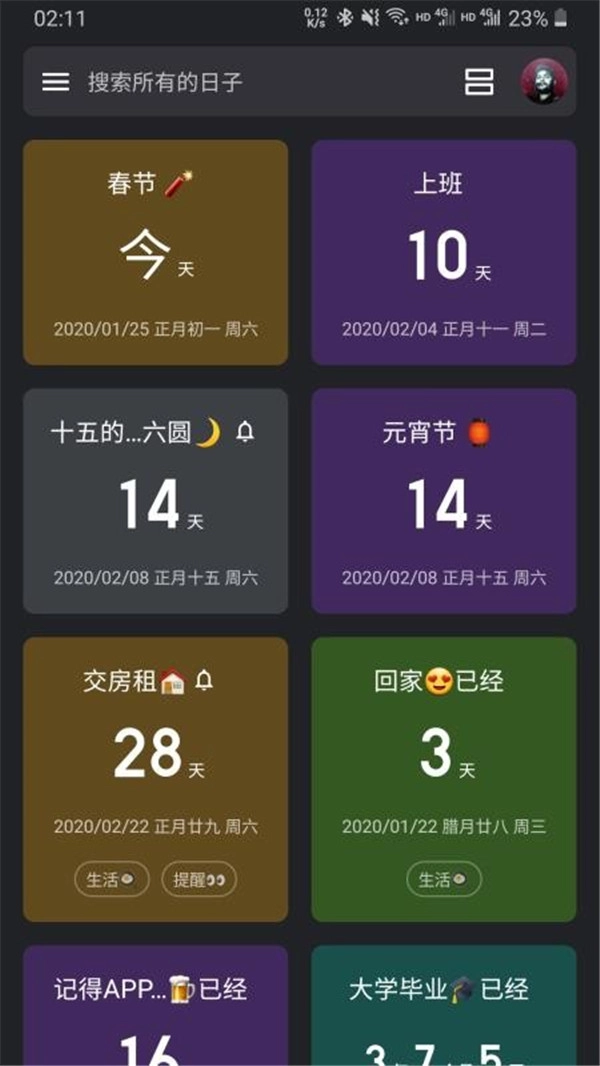The height and width of the screenshot is (1066, 600).
Task: Open the 十五的…六圆 card
Action: (x=155, y=500)
